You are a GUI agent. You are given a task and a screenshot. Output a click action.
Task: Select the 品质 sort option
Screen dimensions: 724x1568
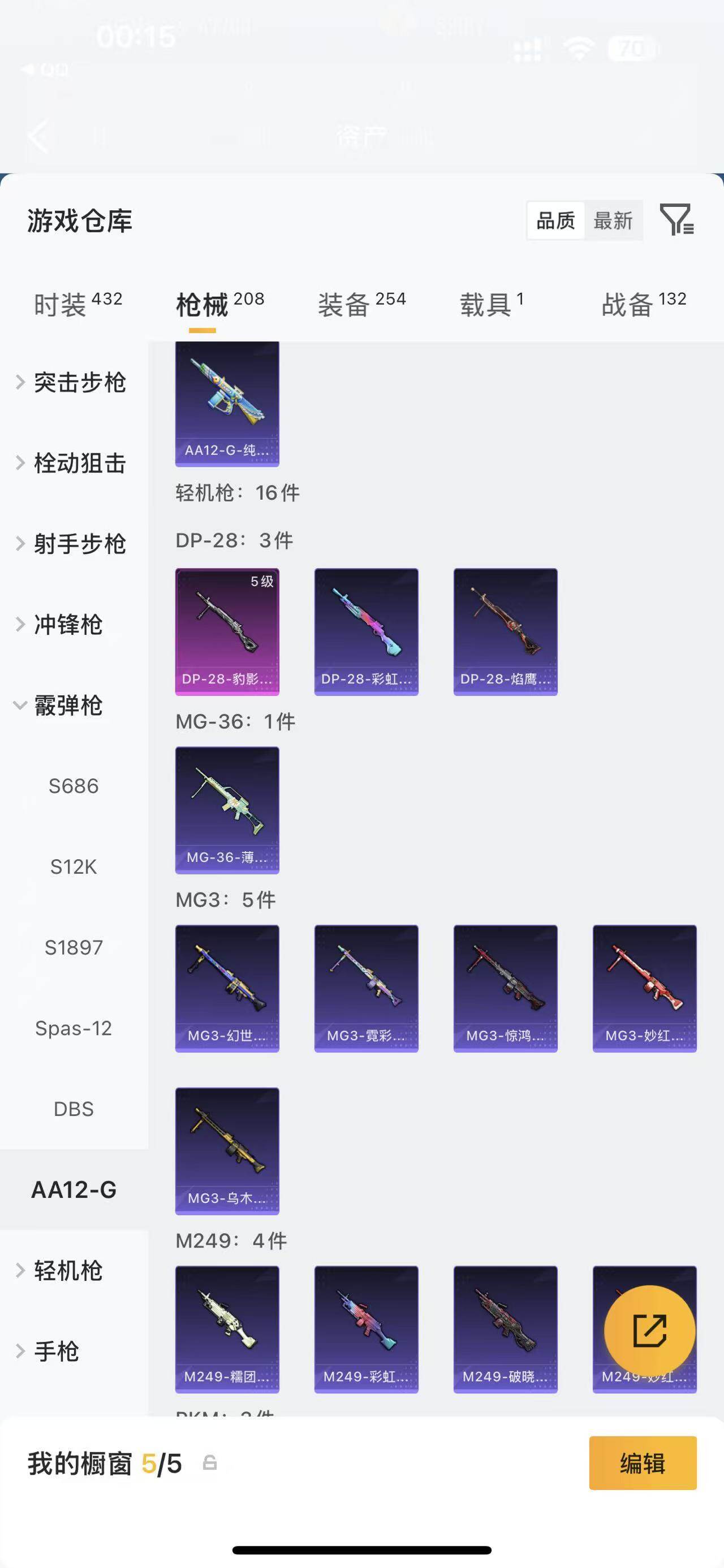(x=555, y=220)
